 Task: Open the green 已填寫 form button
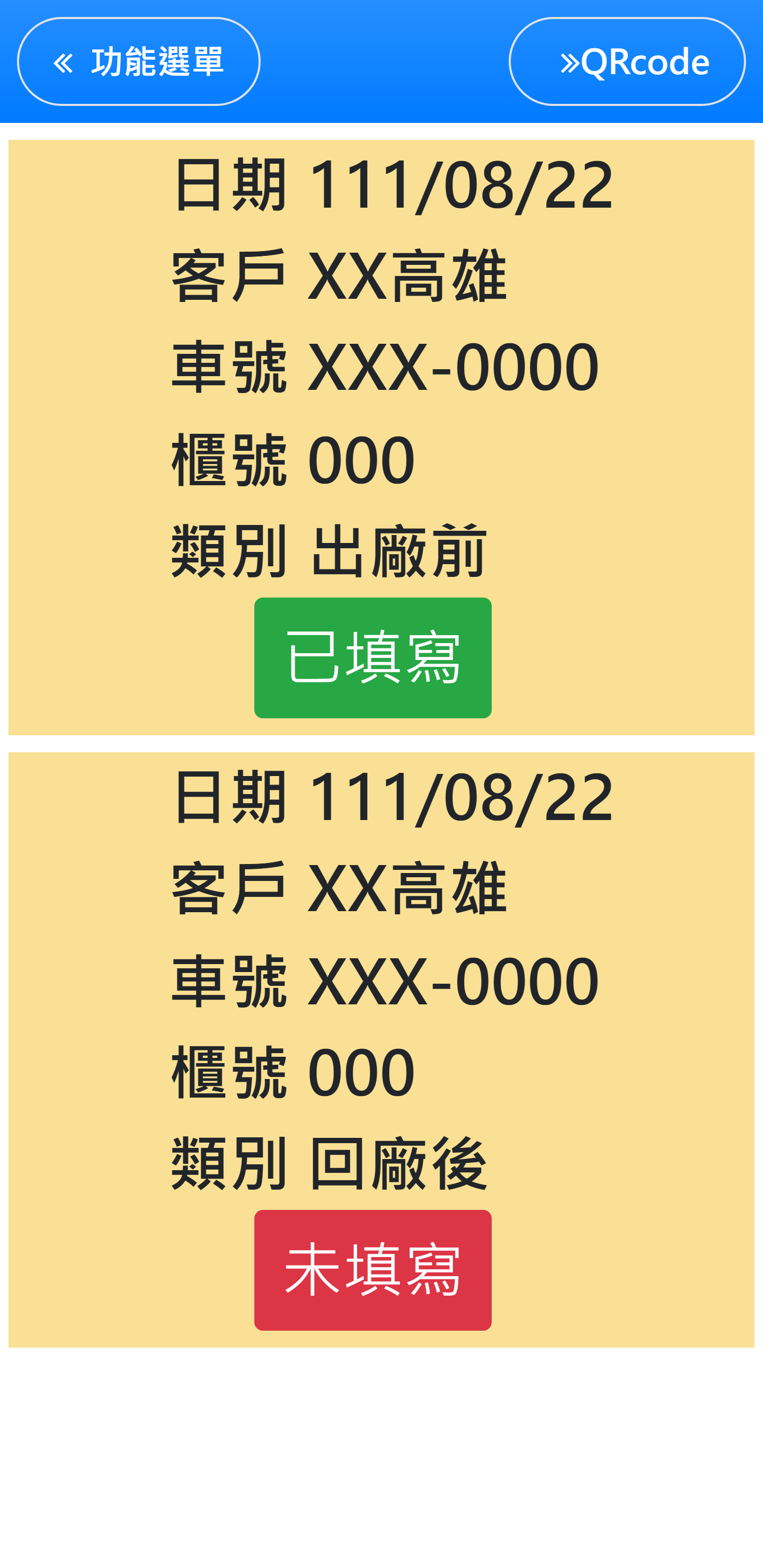(372, 657)
